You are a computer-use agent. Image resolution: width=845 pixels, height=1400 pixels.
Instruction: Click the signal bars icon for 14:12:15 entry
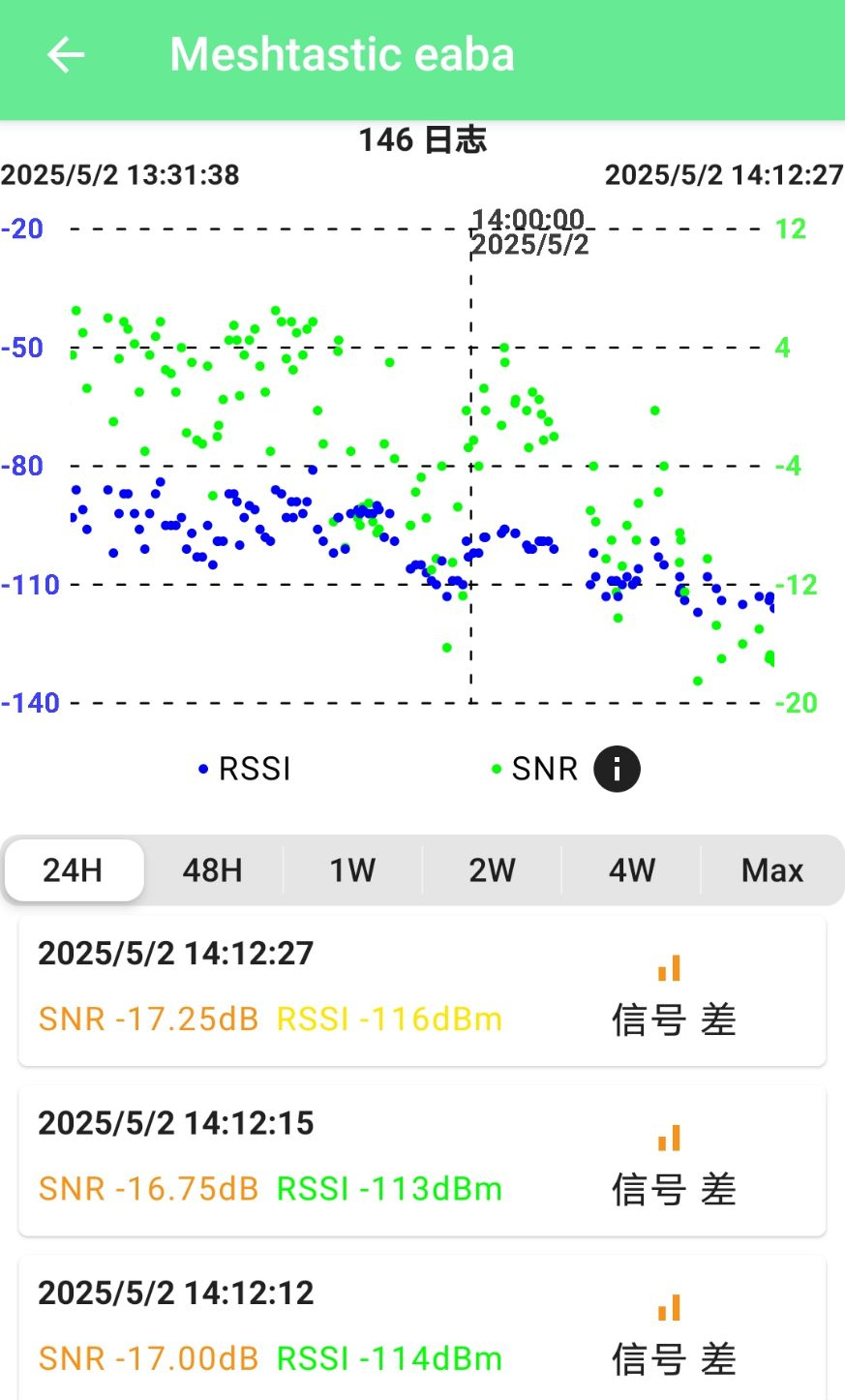point(667,1137)
